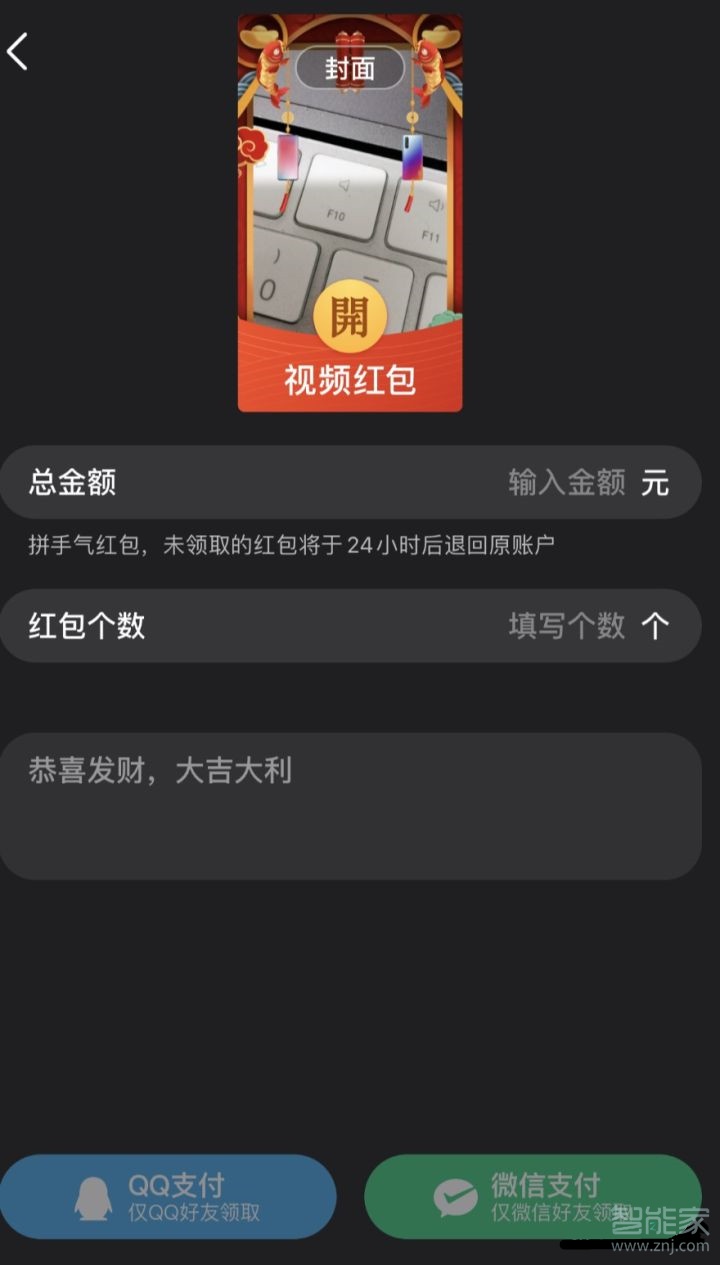Screen dimensions: 720x1265
Task: Click the QQ penguin payment icon
Action: (91, 1197)
